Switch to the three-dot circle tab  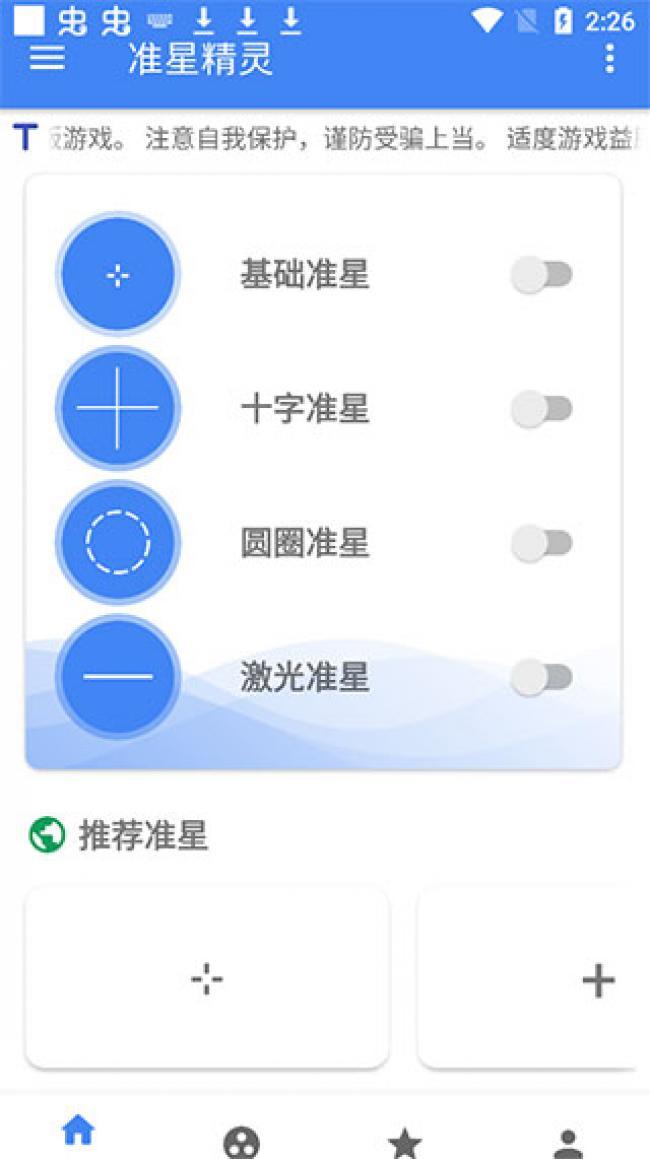242,1143
